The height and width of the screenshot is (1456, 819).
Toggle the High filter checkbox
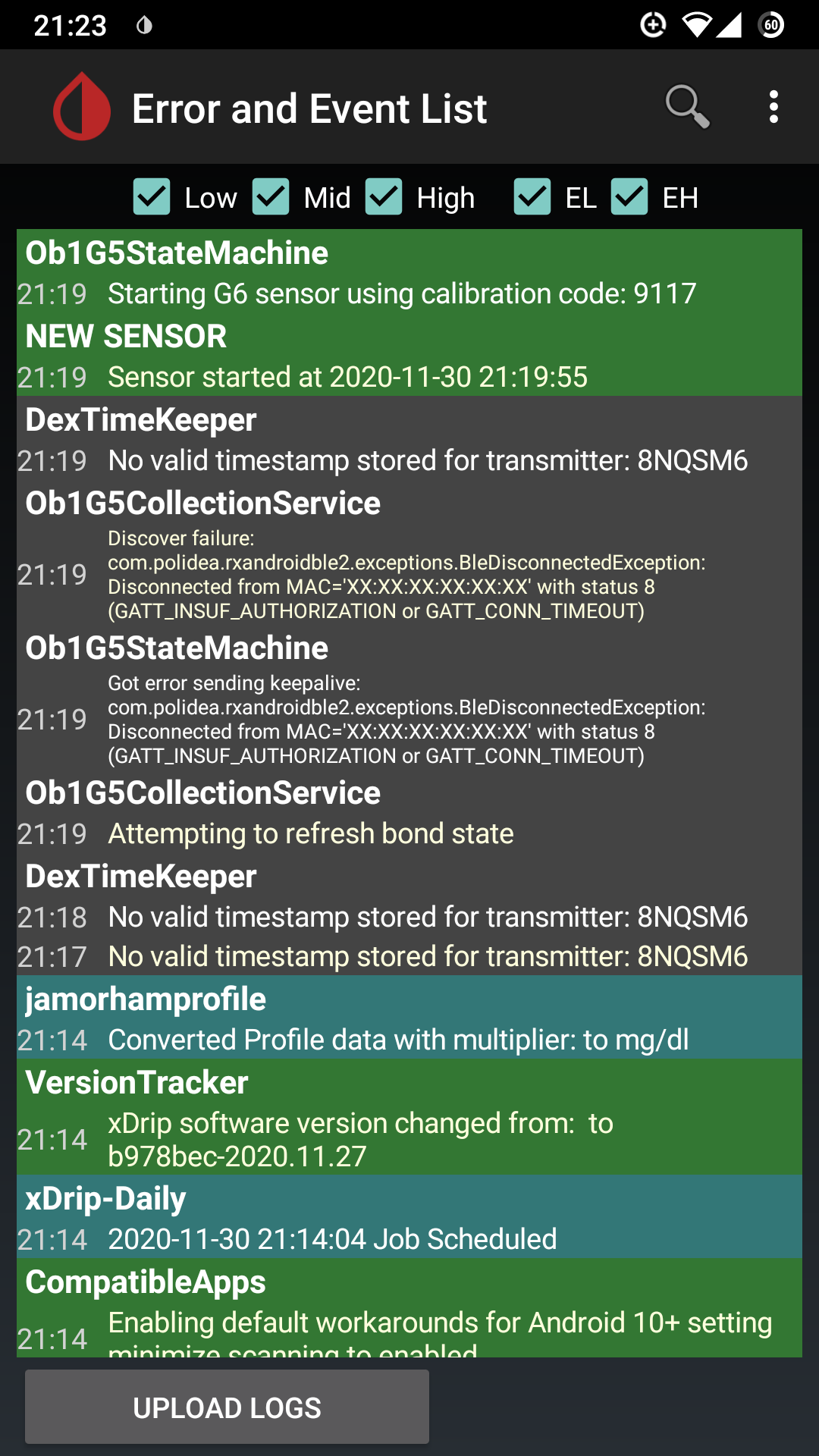(384, 197)
